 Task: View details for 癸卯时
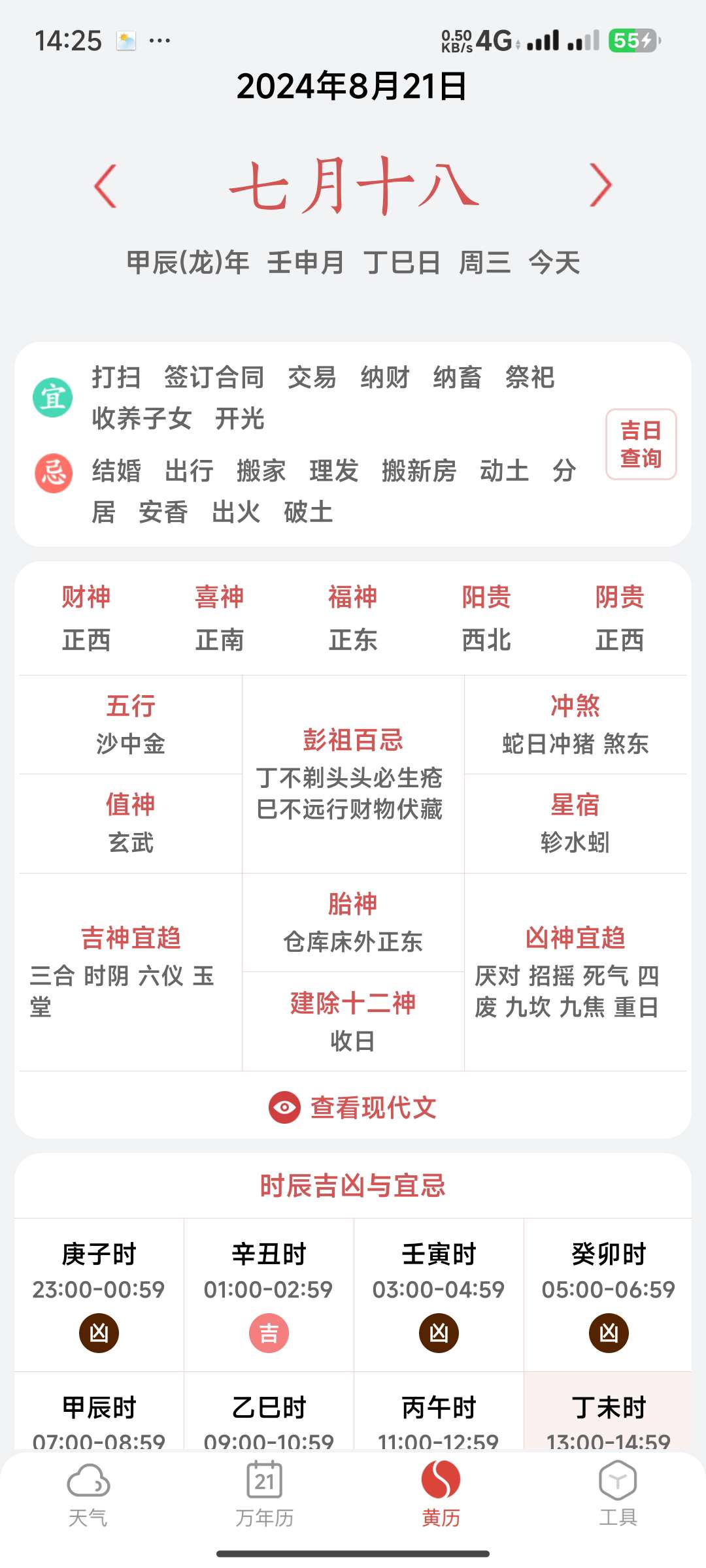pyautogui.click(x=609, y=1294)
